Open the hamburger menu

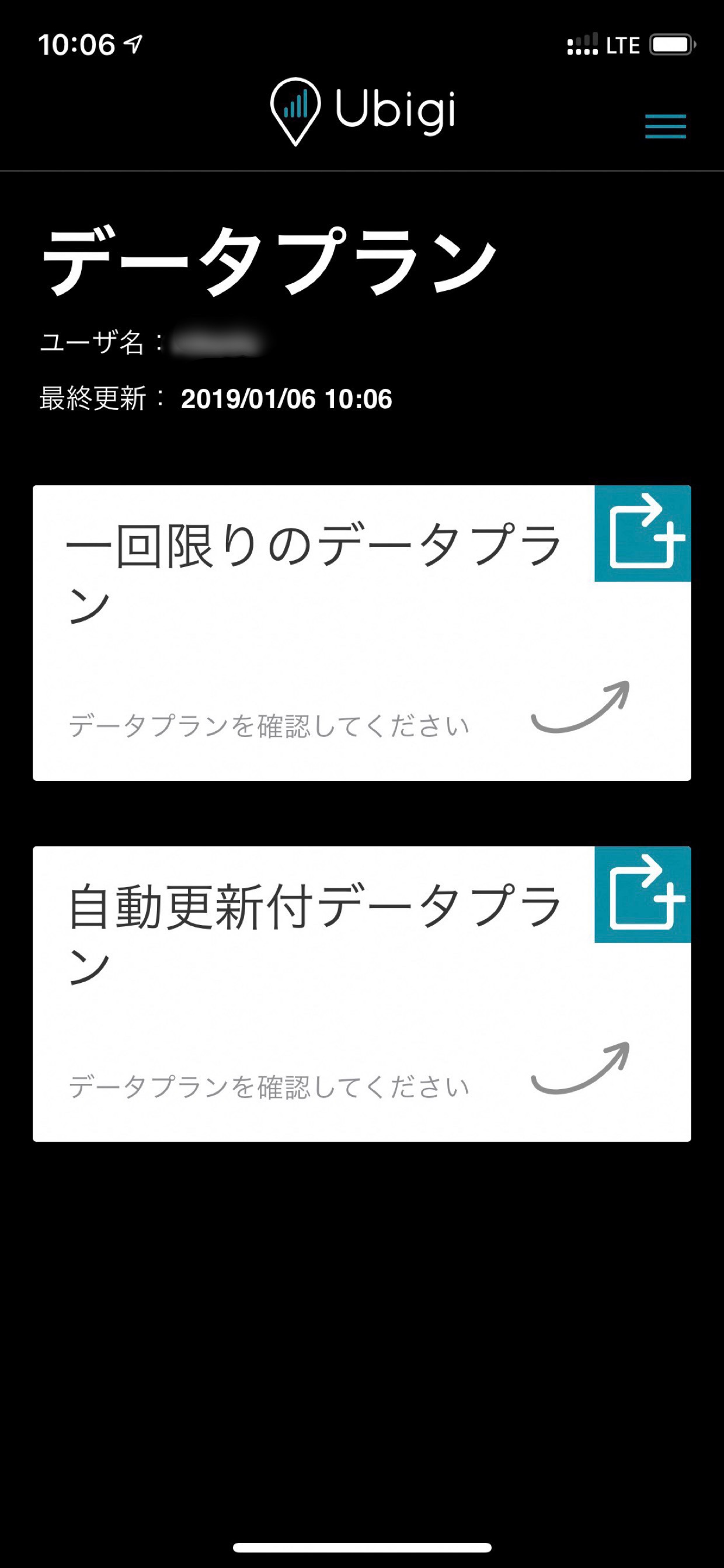(666, 126)
